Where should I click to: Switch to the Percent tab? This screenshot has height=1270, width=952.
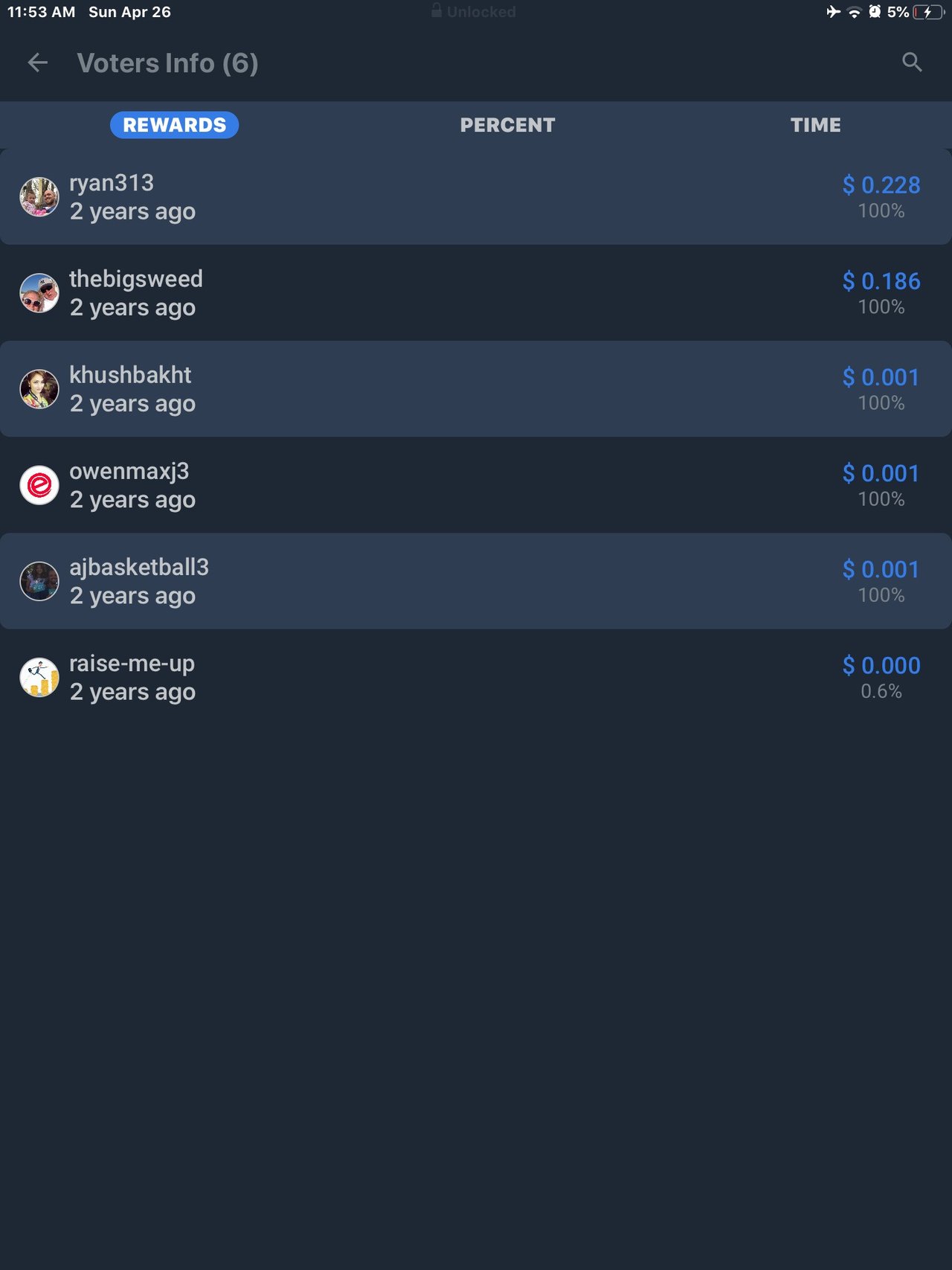point(507,125)
